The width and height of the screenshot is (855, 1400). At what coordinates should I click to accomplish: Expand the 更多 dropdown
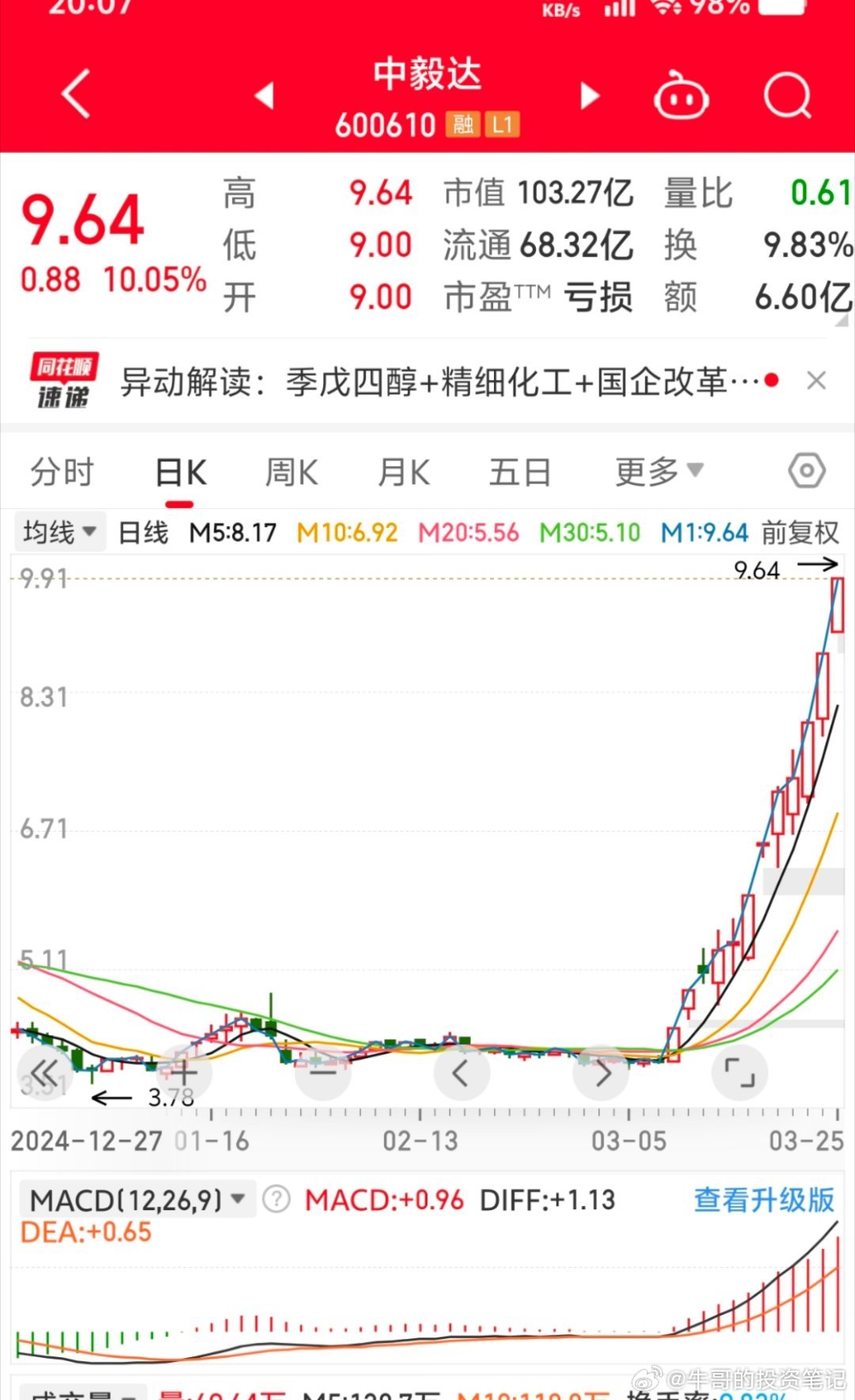pos(659,472)
